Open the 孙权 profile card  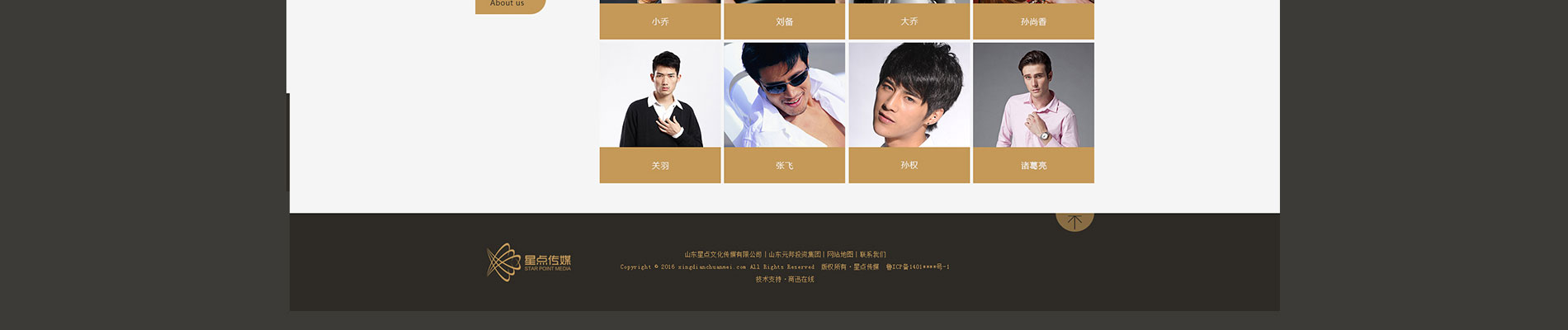pyautogui.click(x=909, y=112)
